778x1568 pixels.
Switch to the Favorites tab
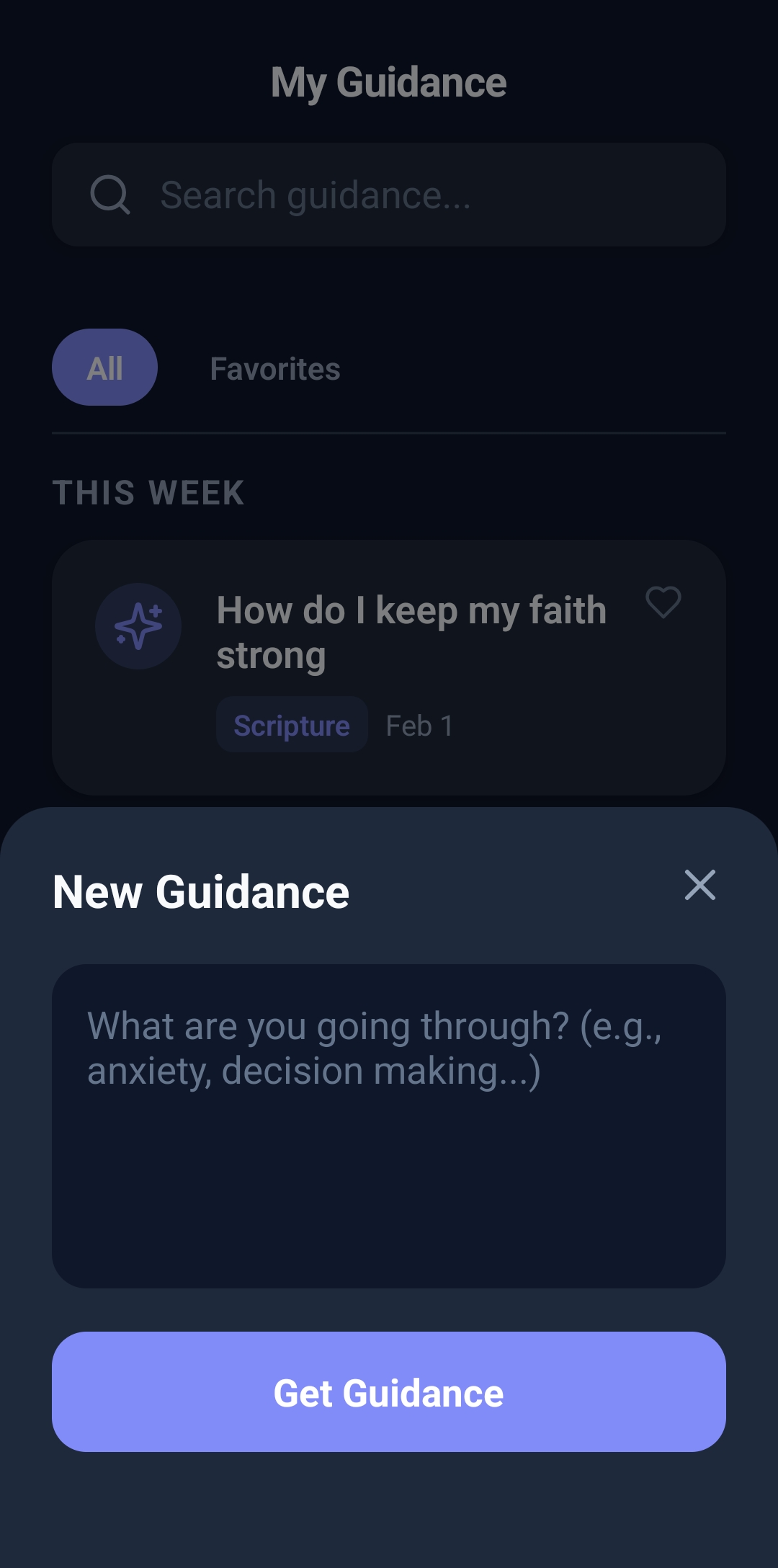[275, 368]
